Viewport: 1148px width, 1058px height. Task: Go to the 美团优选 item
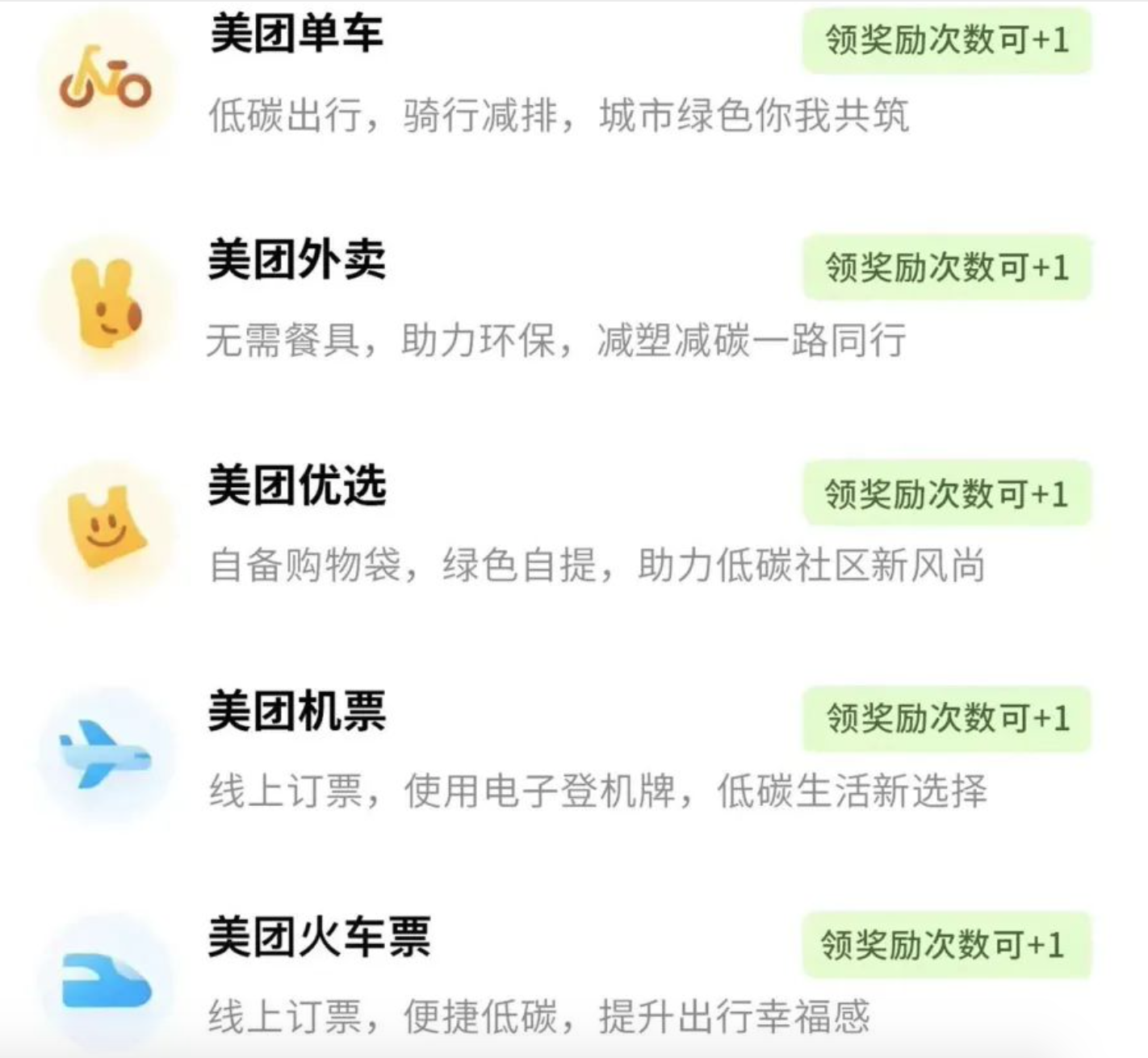pyautogui.click(x=296, y=486)
